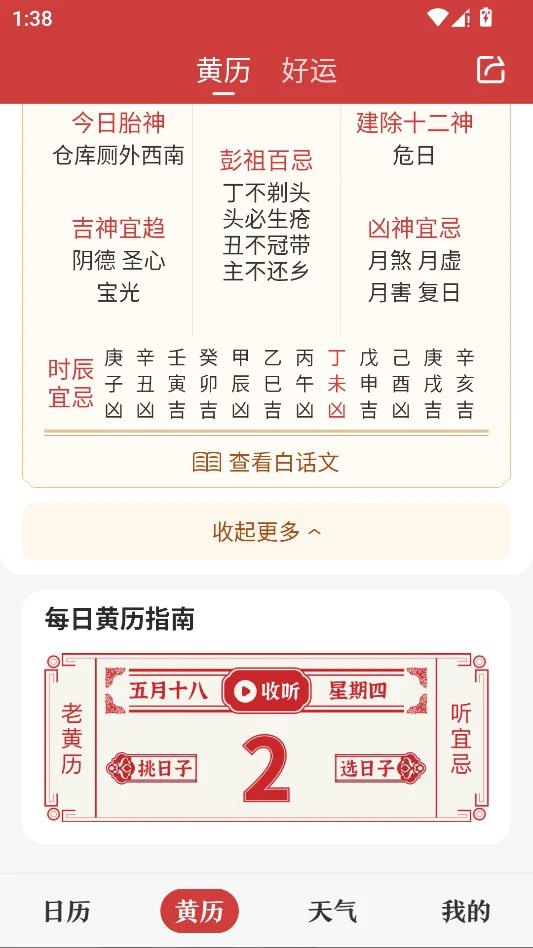Play the 收听 audio guide
Viewport: 533px width, 948px height.
(266, 690)
